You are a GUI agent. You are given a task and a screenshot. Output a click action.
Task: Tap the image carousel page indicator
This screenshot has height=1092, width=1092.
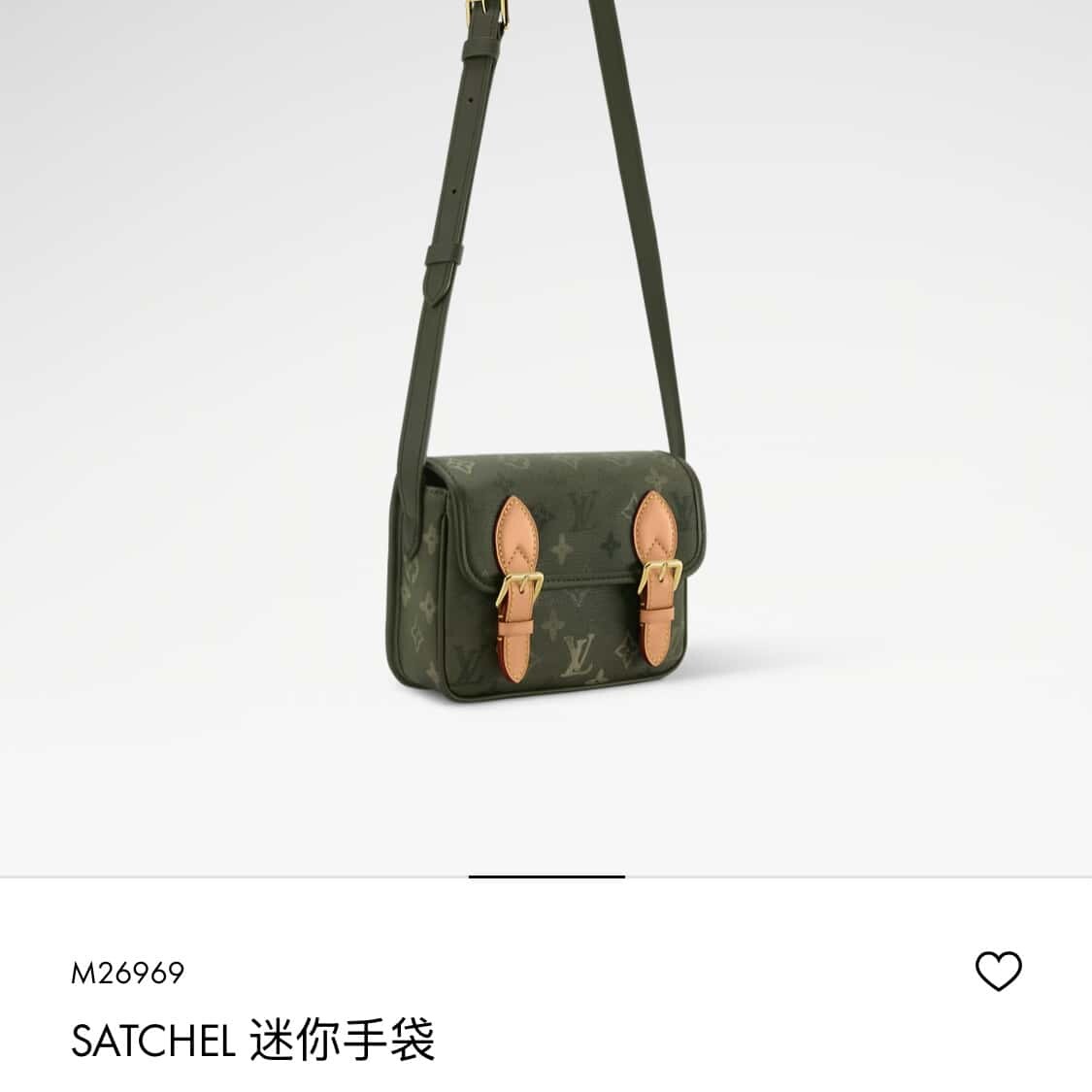pos(546,877)
